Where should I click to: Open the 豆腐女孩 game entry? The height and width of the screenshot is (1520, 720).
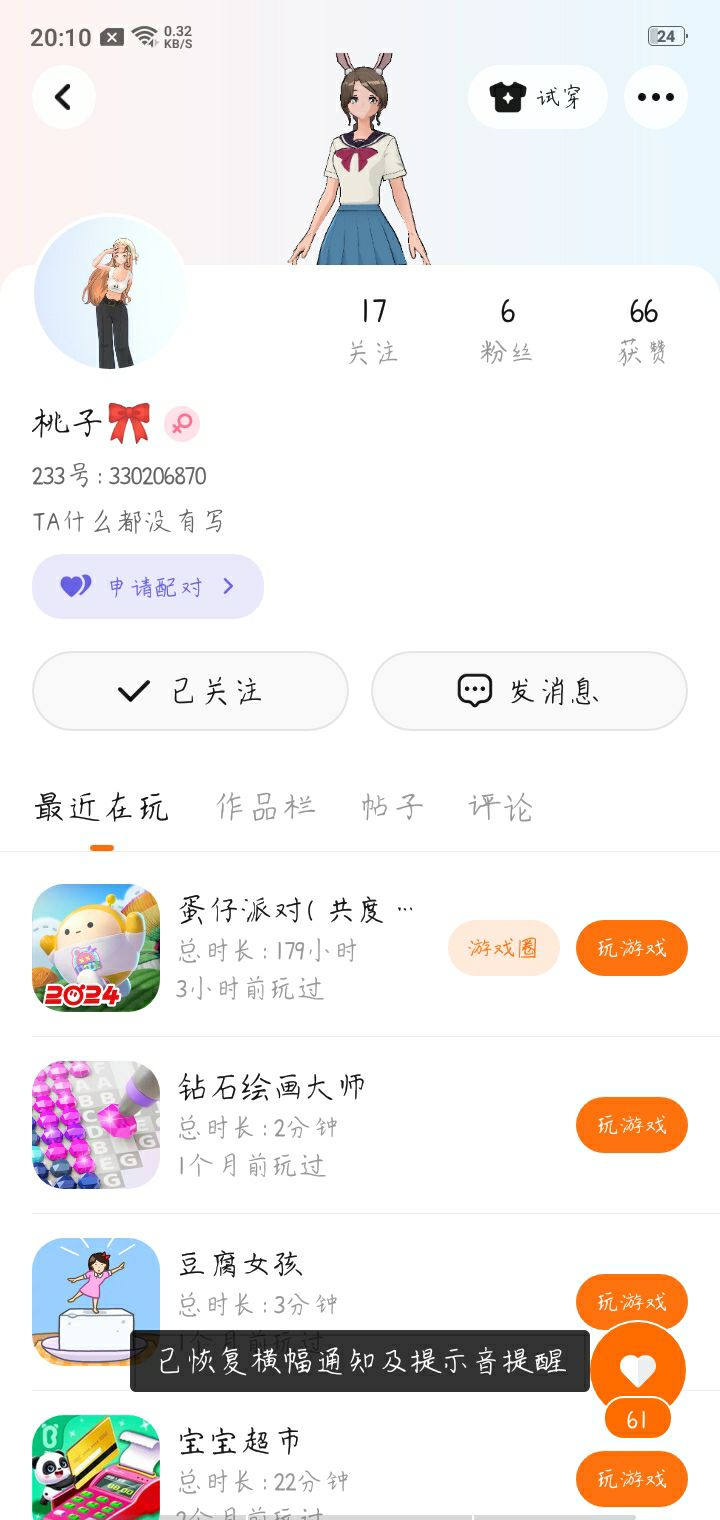[x=240, y=1265]
